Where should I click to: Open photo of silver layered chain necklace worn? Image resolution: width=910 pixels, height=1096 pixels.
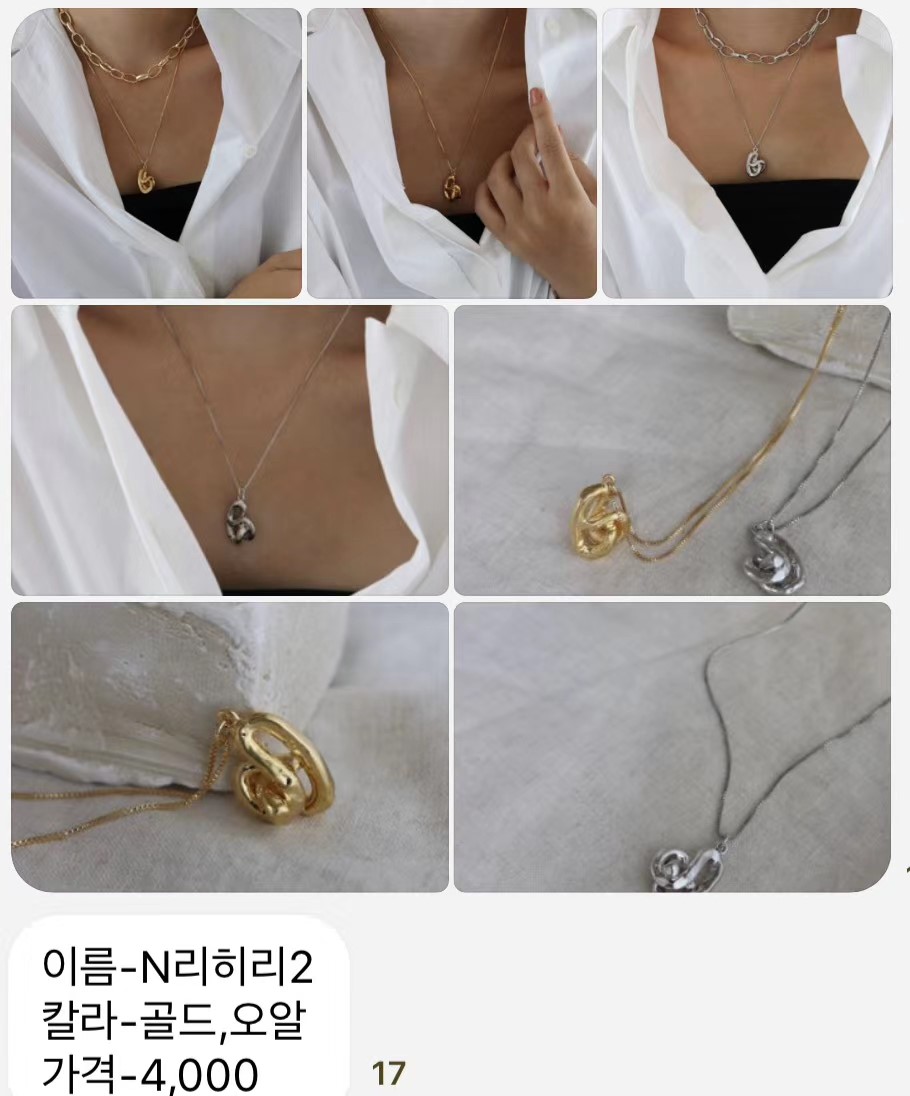coord(747,153)
